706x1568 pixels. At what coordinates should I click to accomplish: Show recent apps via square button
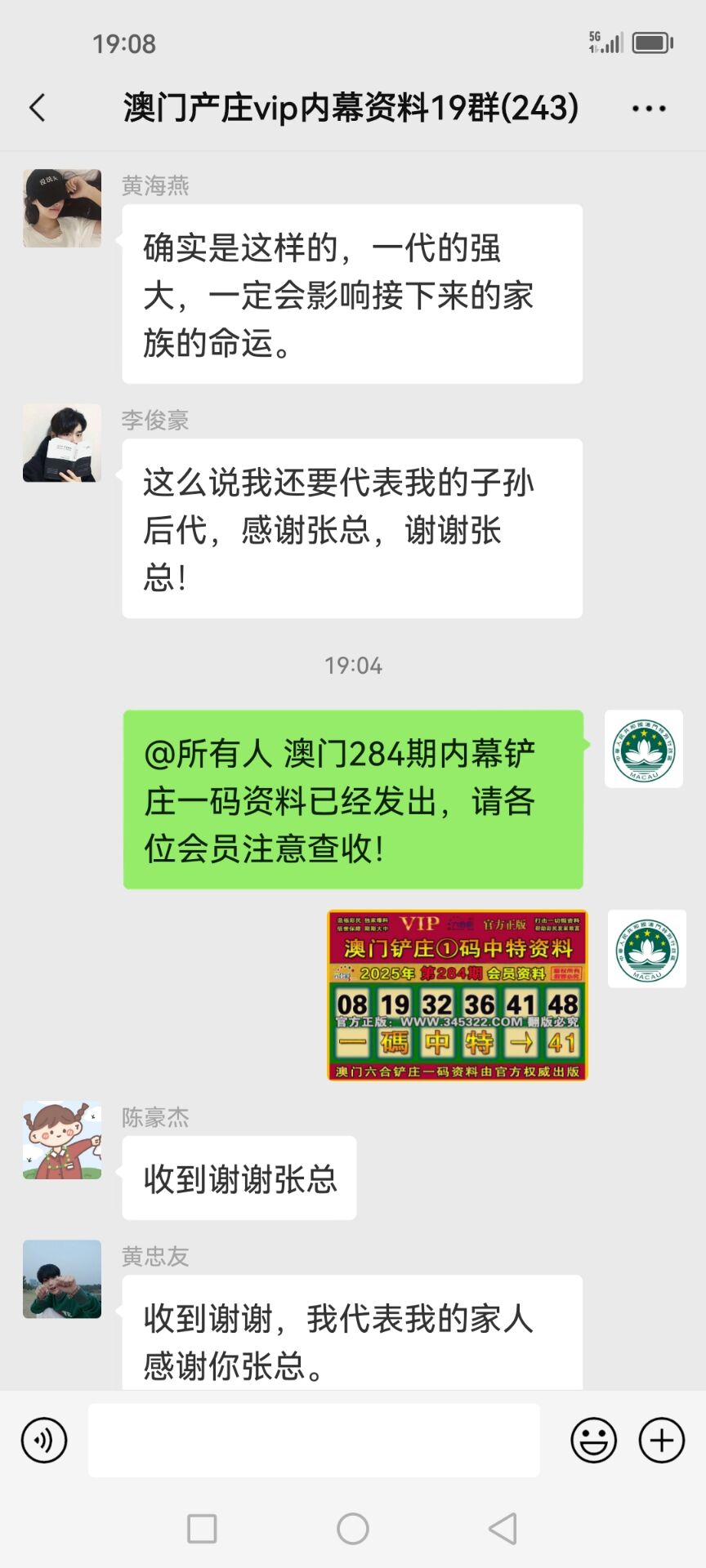[x=202, y=1528]
